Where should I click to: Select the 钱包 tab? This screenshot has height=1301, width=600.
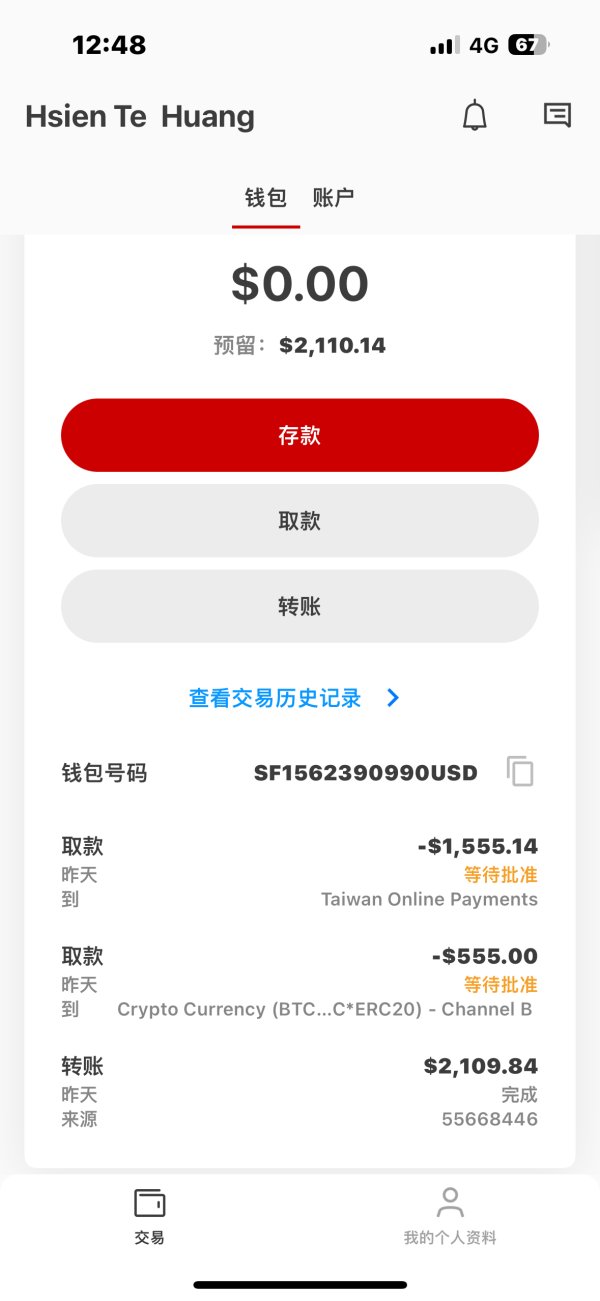pyautogui.click(x=266, y=198)
